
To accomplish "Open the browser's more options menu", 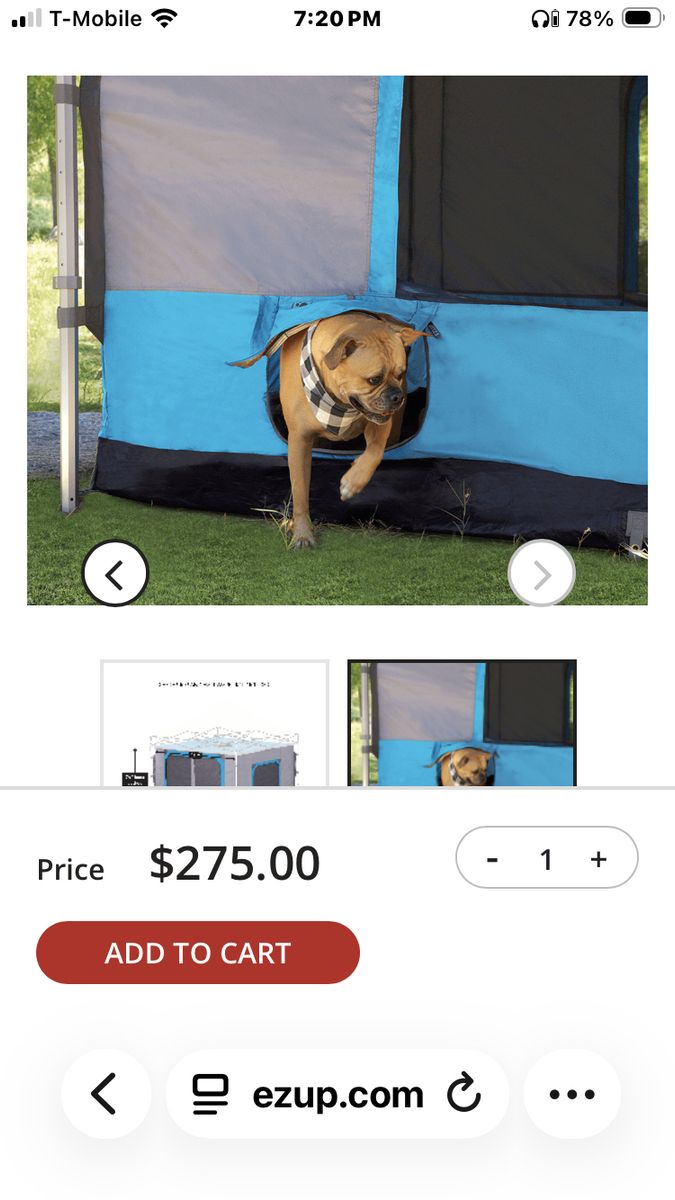I will point(572,1094).
